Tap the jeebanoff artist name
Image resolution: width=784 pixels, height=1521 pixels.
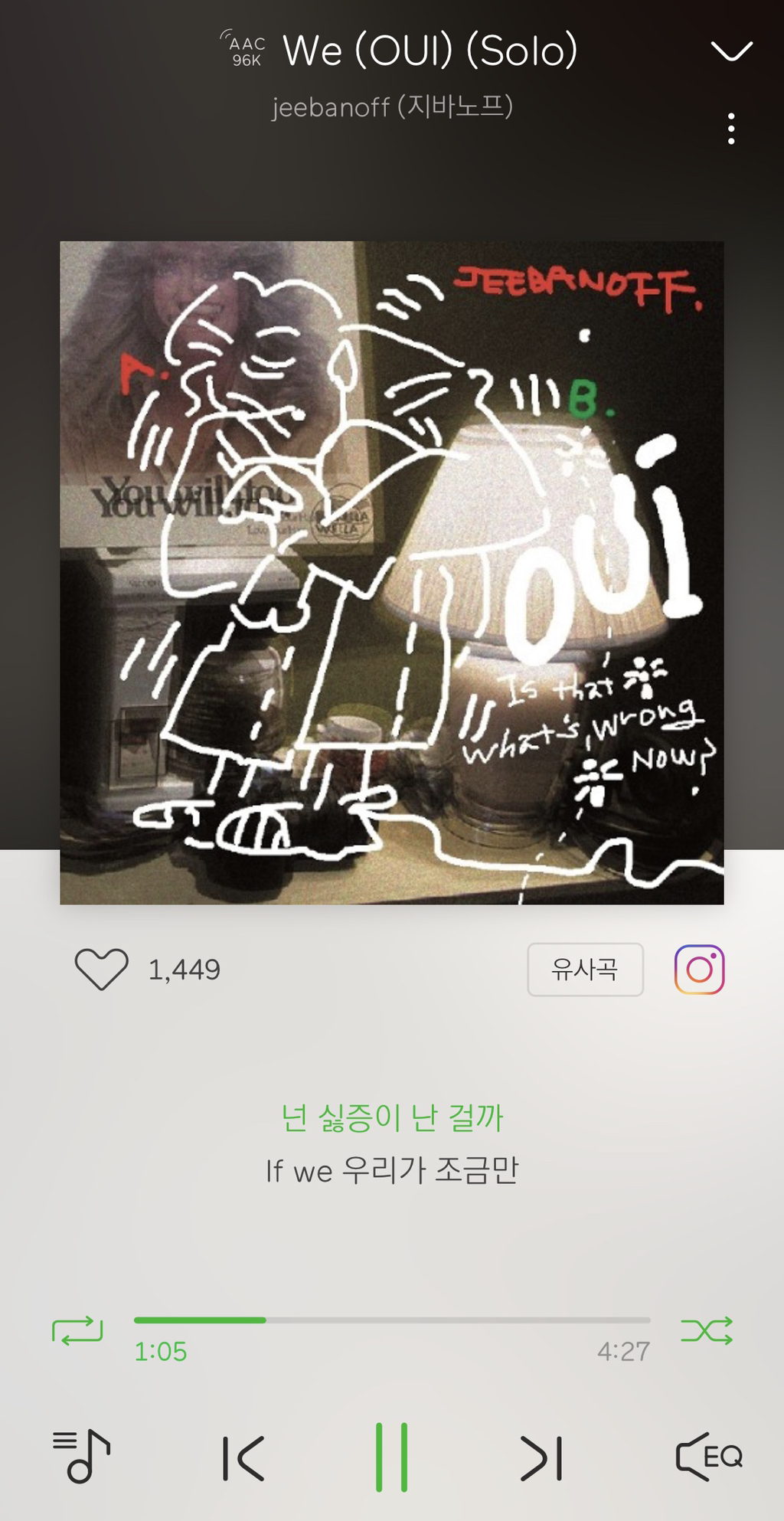pyautogui.click(x=392, y=106)
